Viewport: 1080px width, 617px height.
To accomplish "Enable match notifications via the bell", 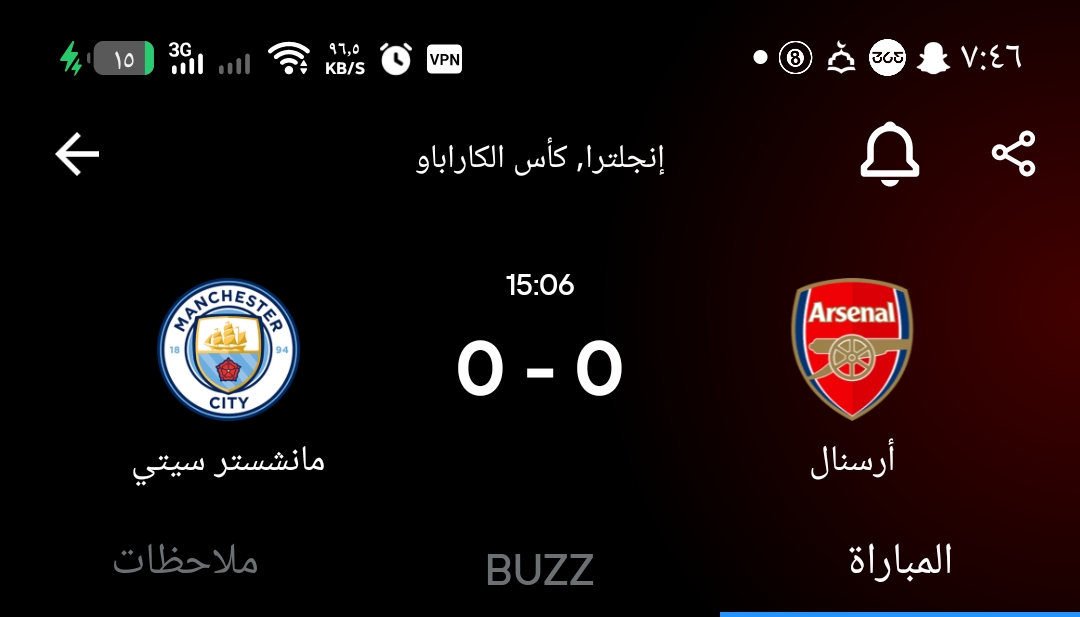I will coord(889,156).
